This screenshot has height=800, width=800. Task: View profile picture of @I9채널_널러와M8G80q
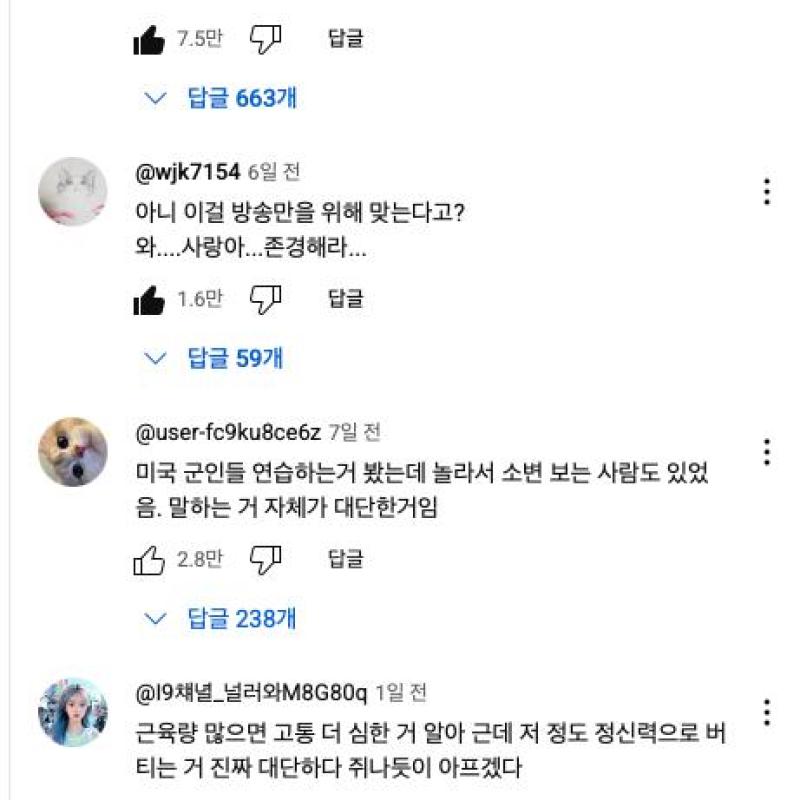72,712
